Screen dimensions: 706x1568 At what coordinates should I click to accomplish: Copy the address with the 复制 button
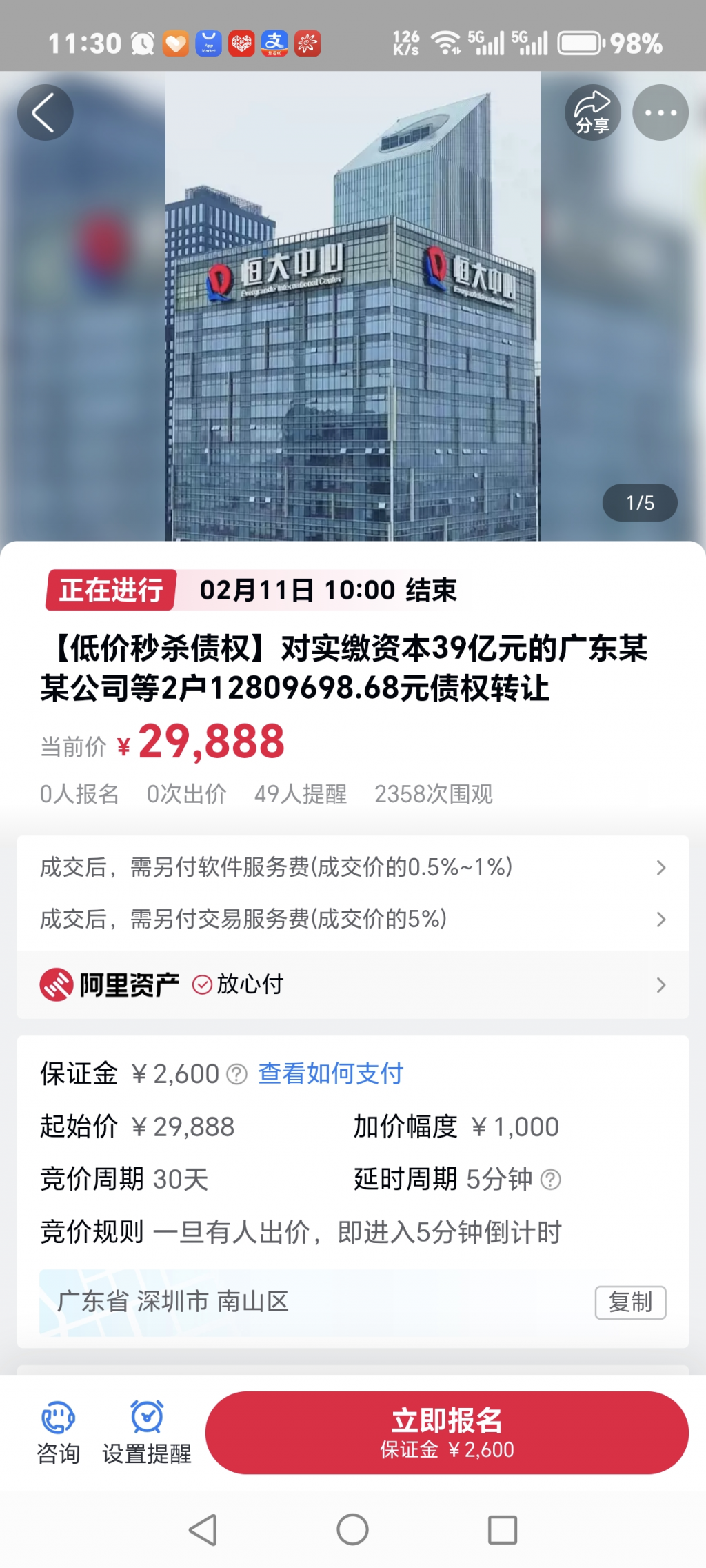[x=629, y=1302]
